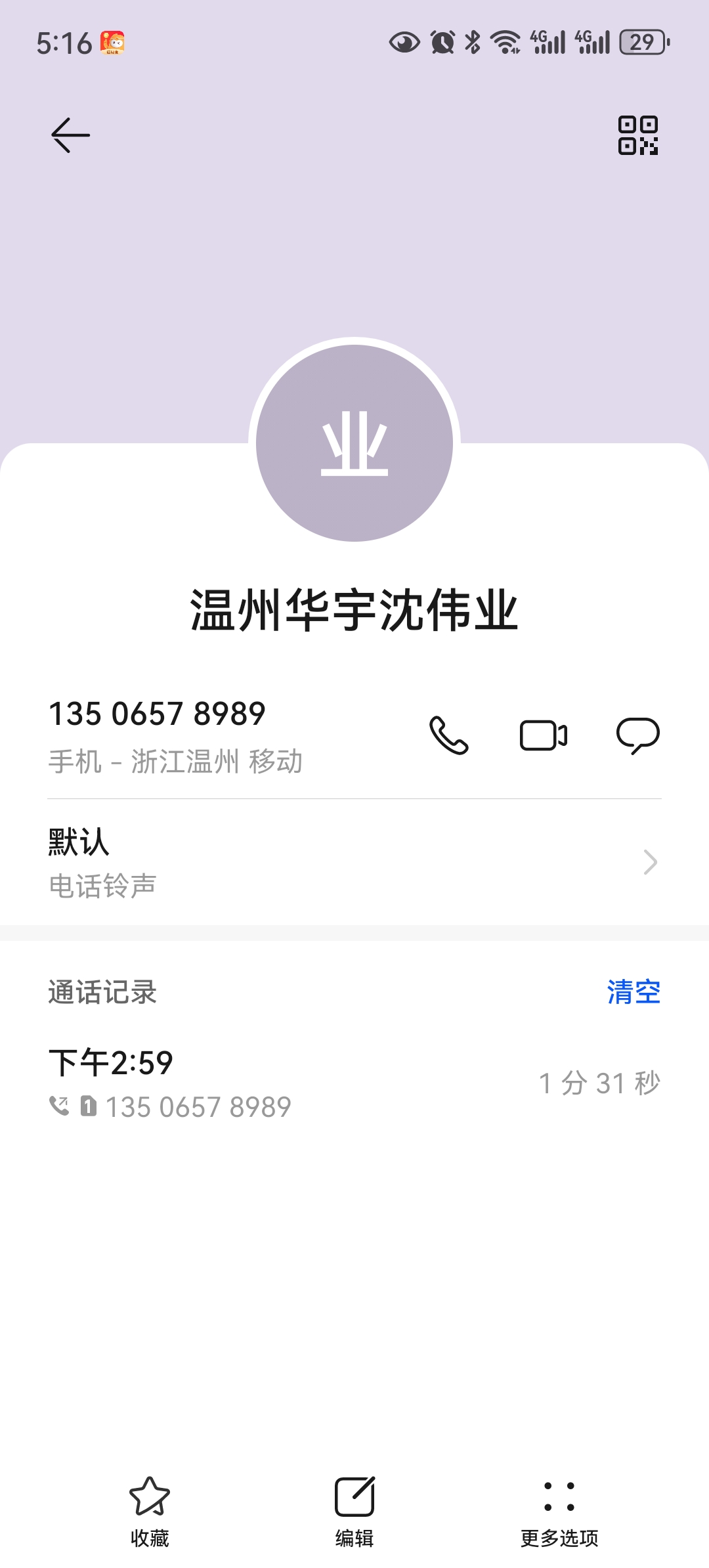Viewport: 709px width, 1568px height.
Task: Call 135 0657 8989 via phone icon
Action: (x=449, y=735)
